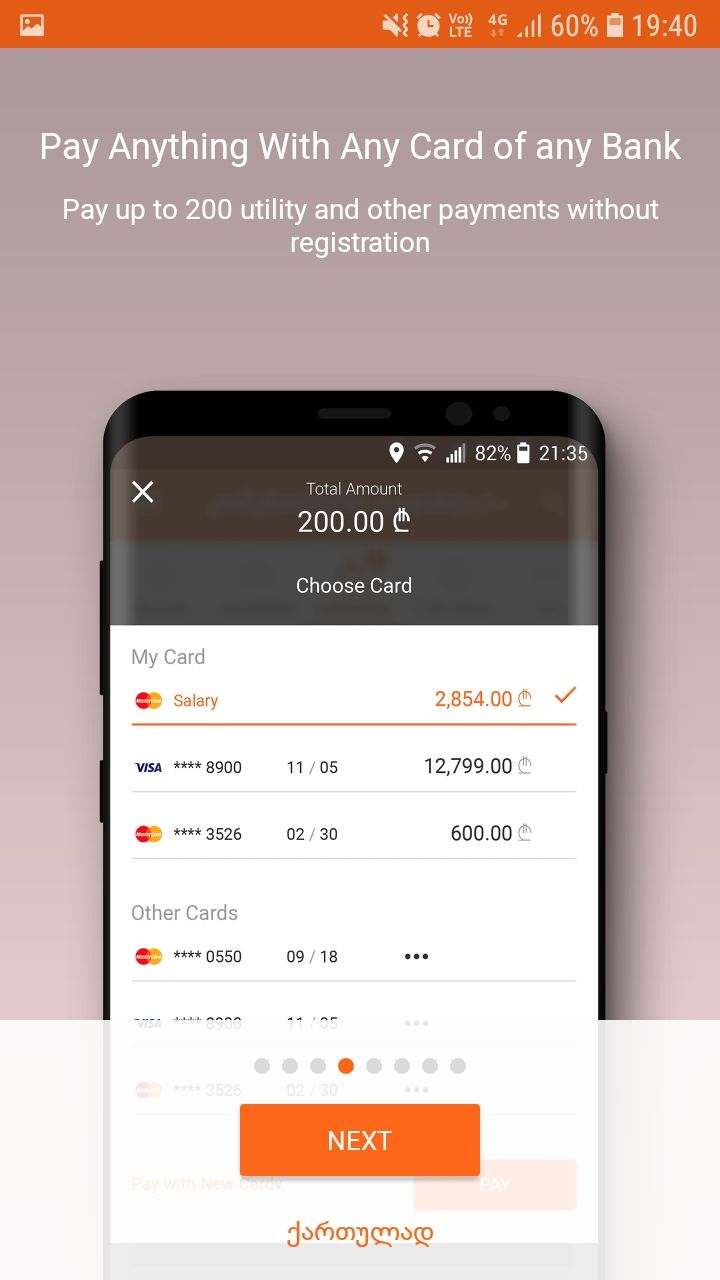Tap the NEXT button
The height and width of the screenshot is (1280, 720).
pyautogui.click(x=360, y=1140)
